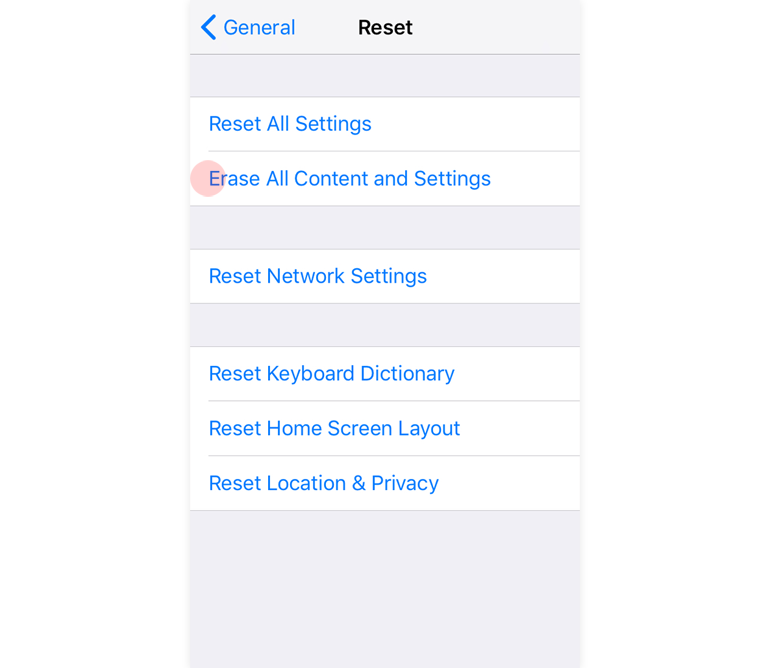The height and width of the screenshot is (668, 770).
Task: Select Reset Home Screen Layout
Action: tap(334, 429)
